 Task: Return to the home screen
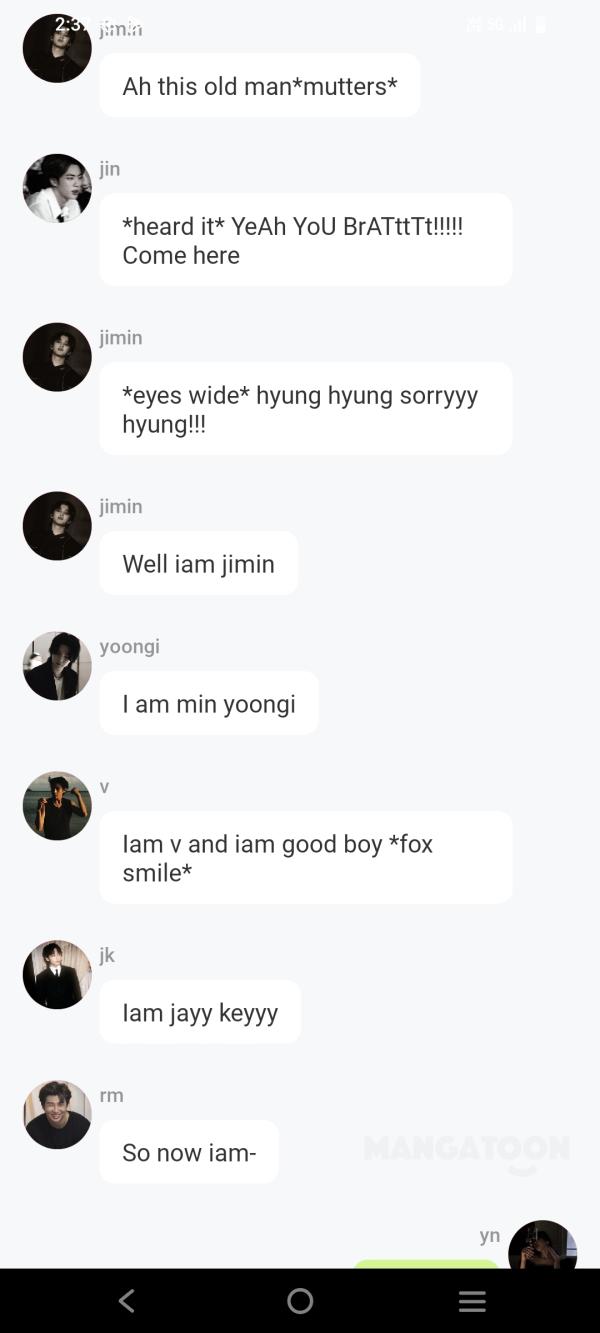pos(300,1300)
